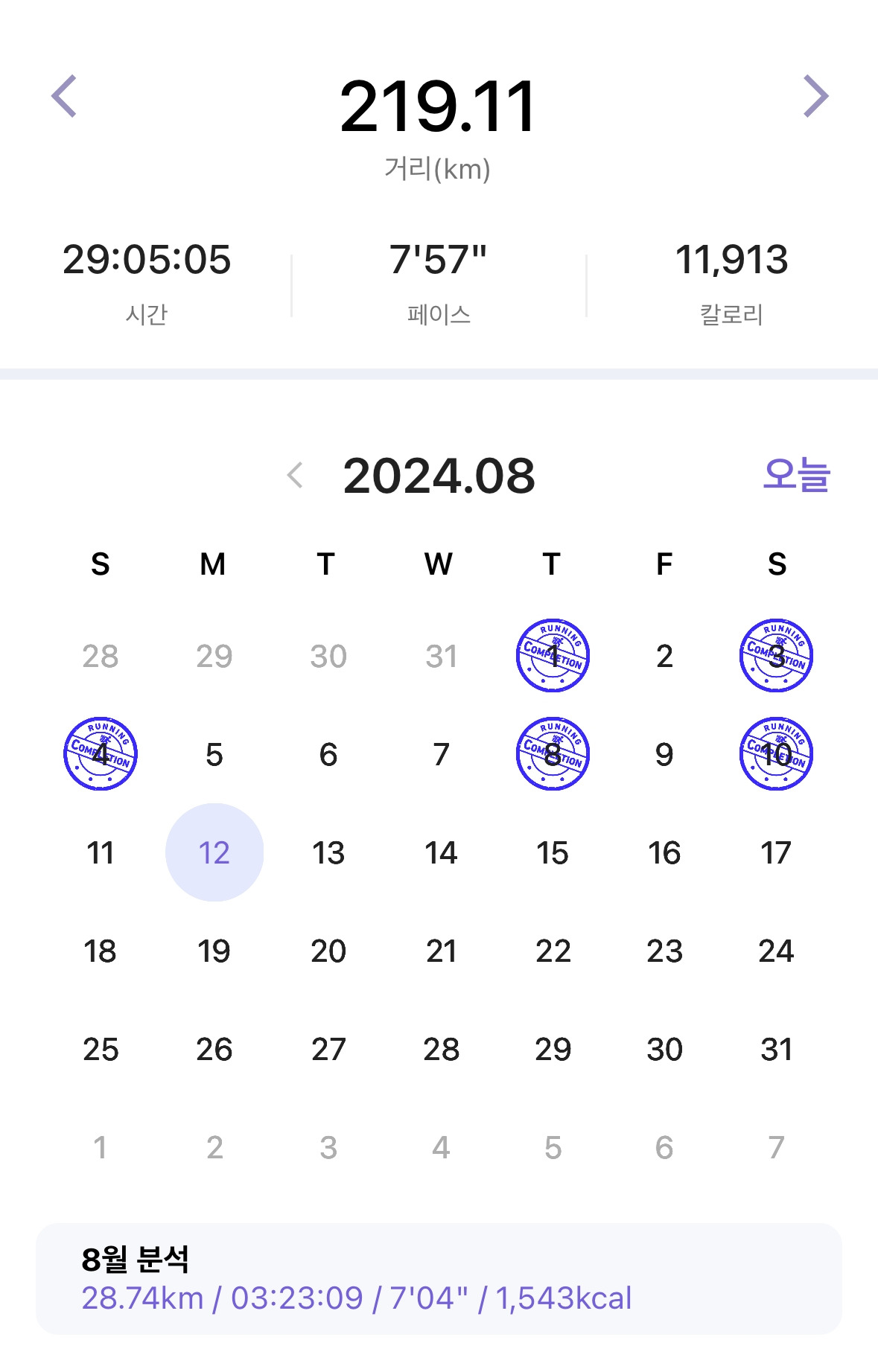This screenshot has height=1372, width=878.
Task: Select August 31 in the calendar
Action: pyautogui.click(x=776, y=1050)
